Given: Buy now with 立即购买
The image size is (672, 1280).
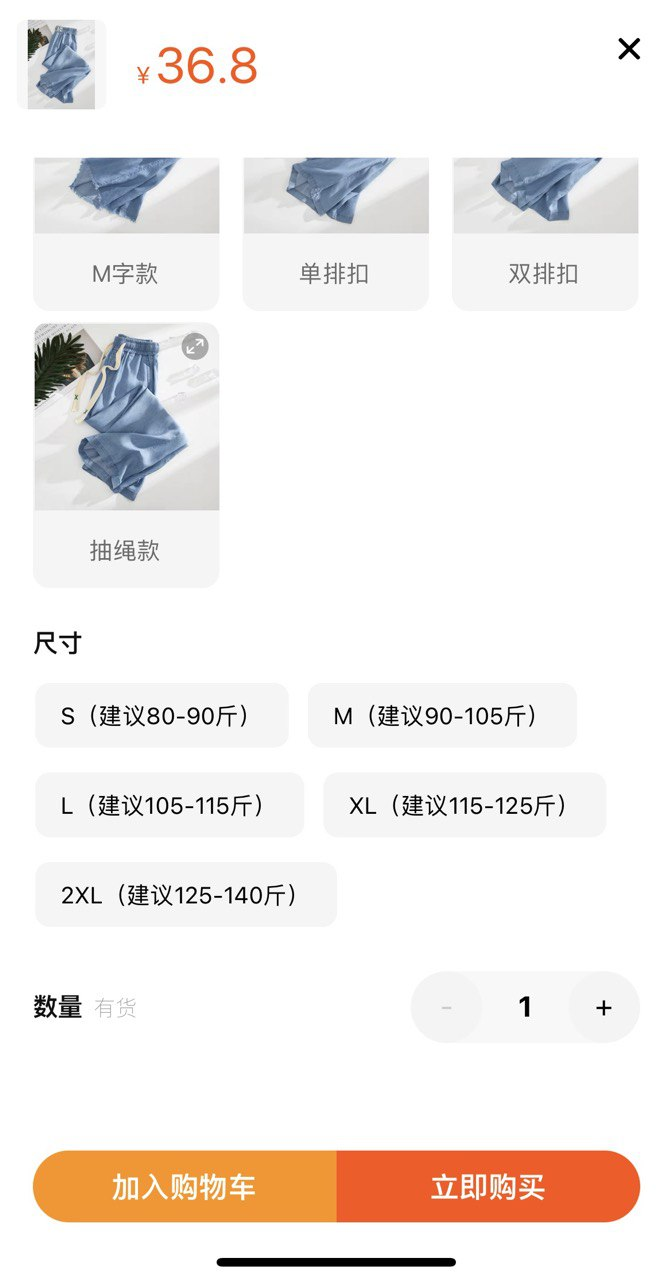Looking at the screenshot, I should 488,1187.
